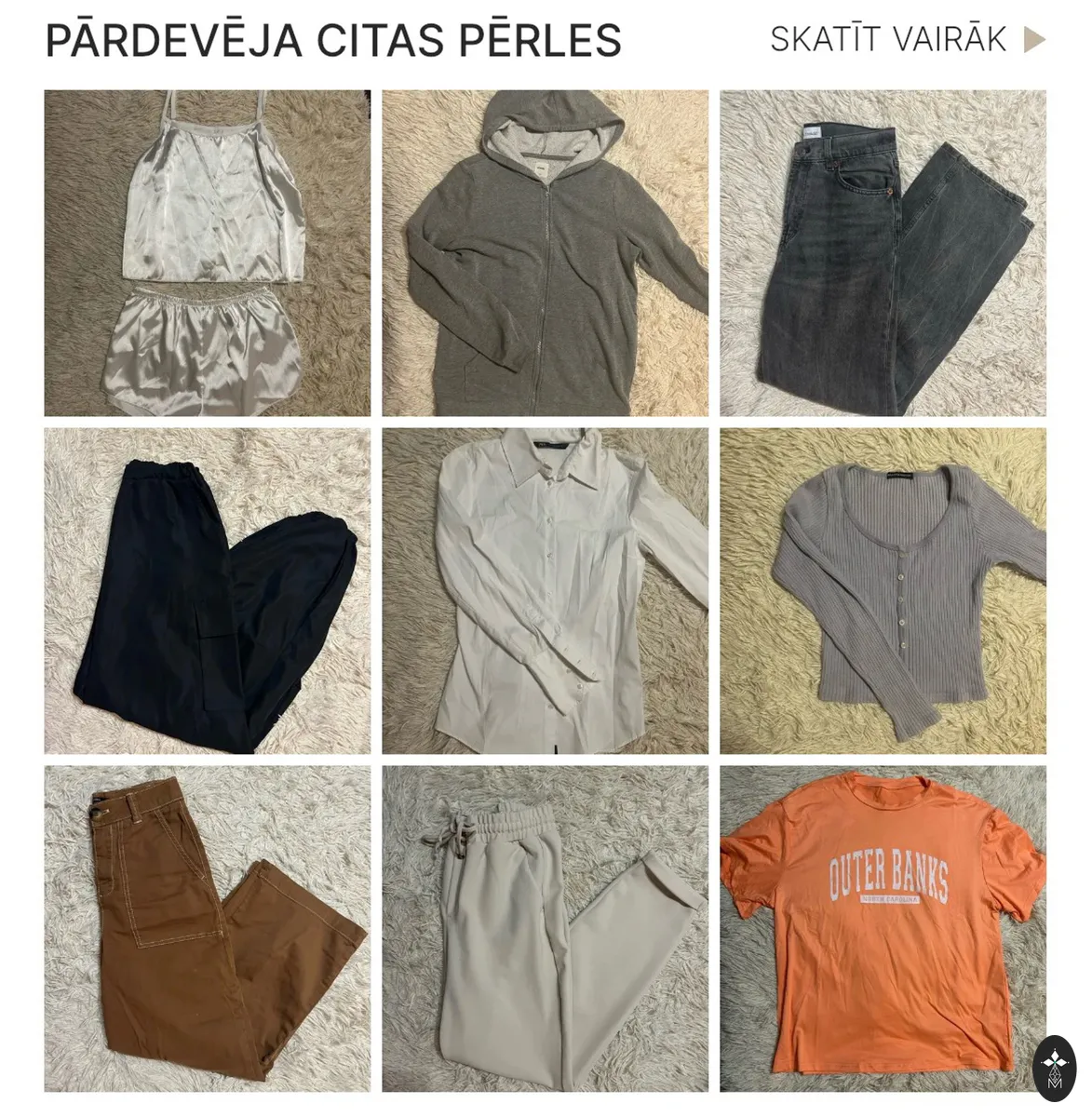1092x1117 pixels.
Task: Open the orange Outer Banks t-shirt listing
Action: [x=883, y=929]
